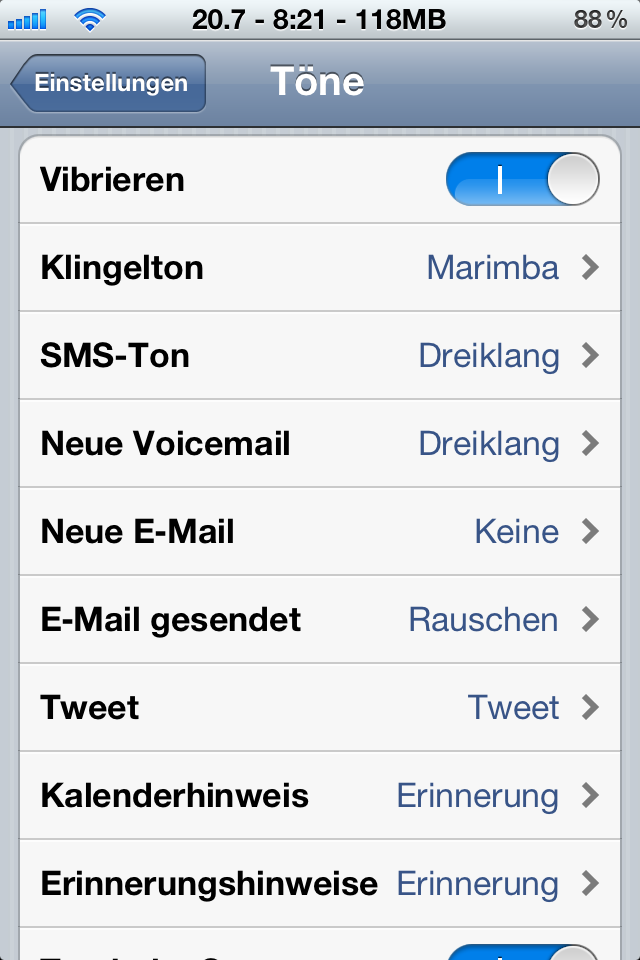The width and height of the screenshot is (640, 960).
Task: Change the SMS-Ton sound
Action: coord(320,356)
